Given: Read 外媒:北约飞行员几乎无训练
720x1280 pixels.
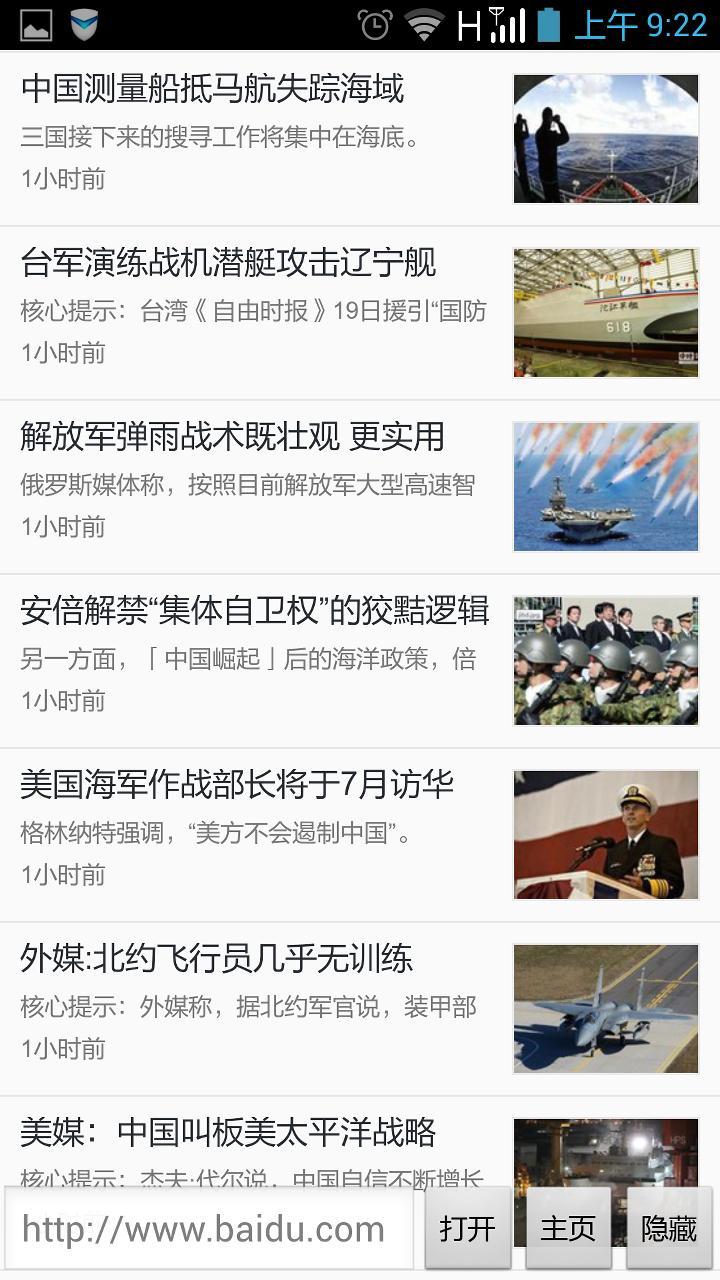Looking at the screenshot, I should tap(216, 959).
